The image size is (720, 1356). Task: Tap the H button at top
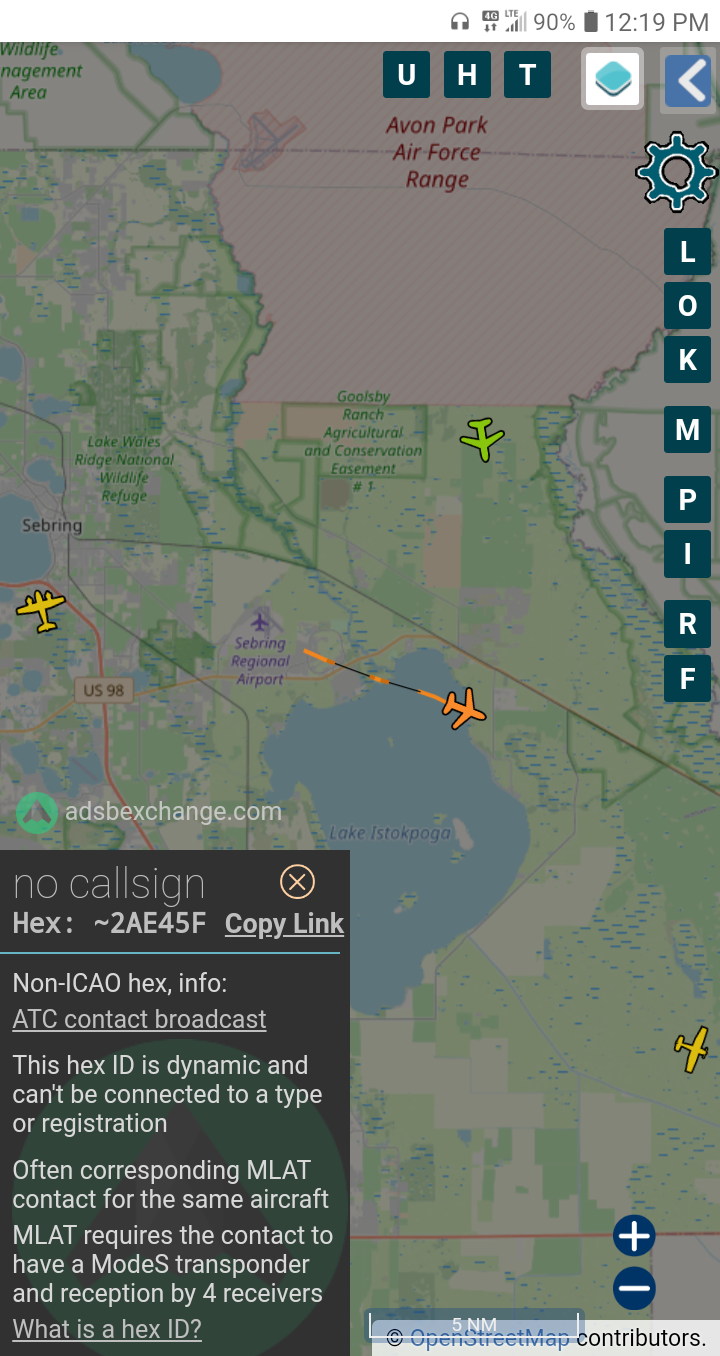tap(467, 75)
